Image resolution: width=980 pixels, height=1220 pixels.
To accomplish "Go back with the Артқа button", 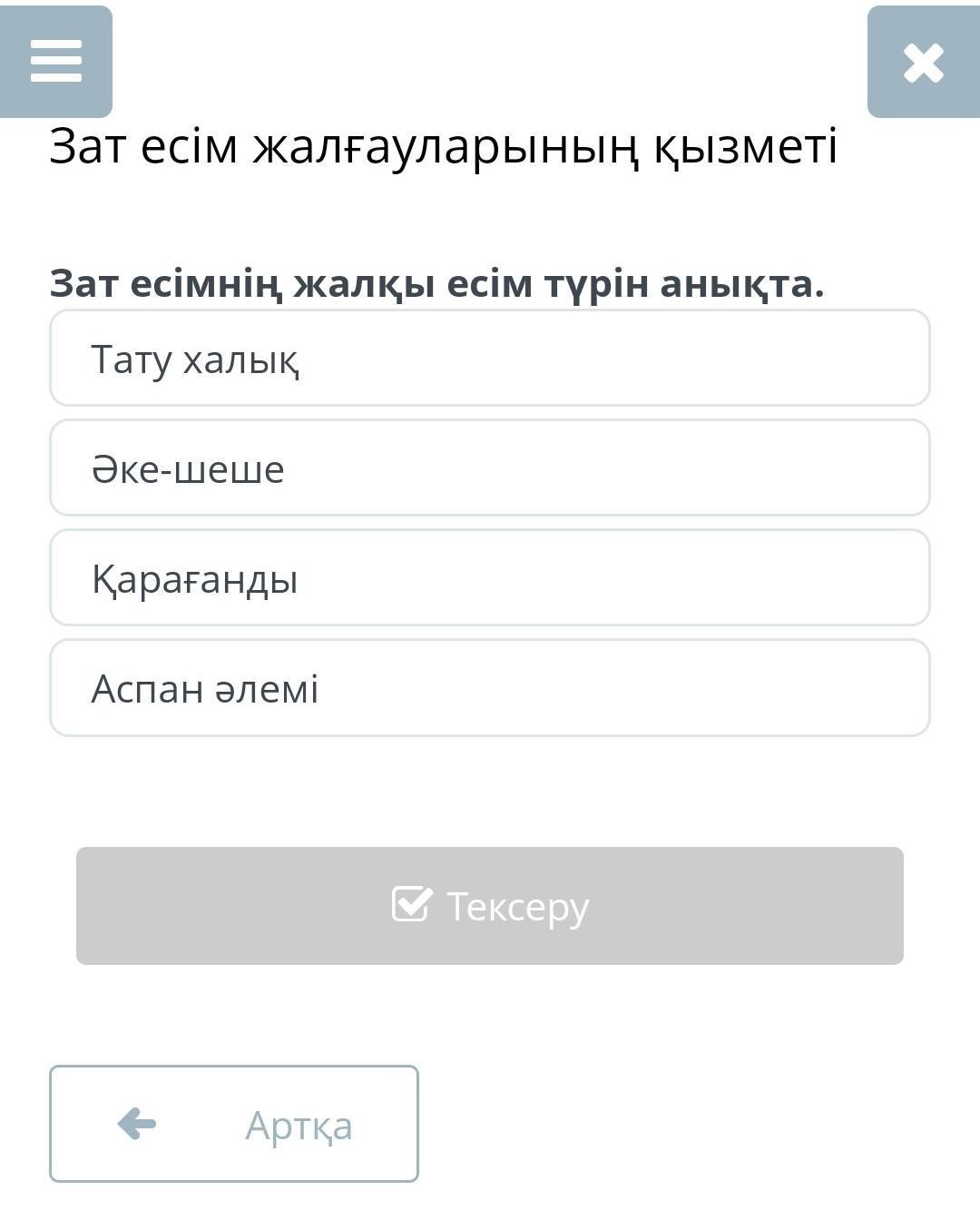I will coord(234,1124).
